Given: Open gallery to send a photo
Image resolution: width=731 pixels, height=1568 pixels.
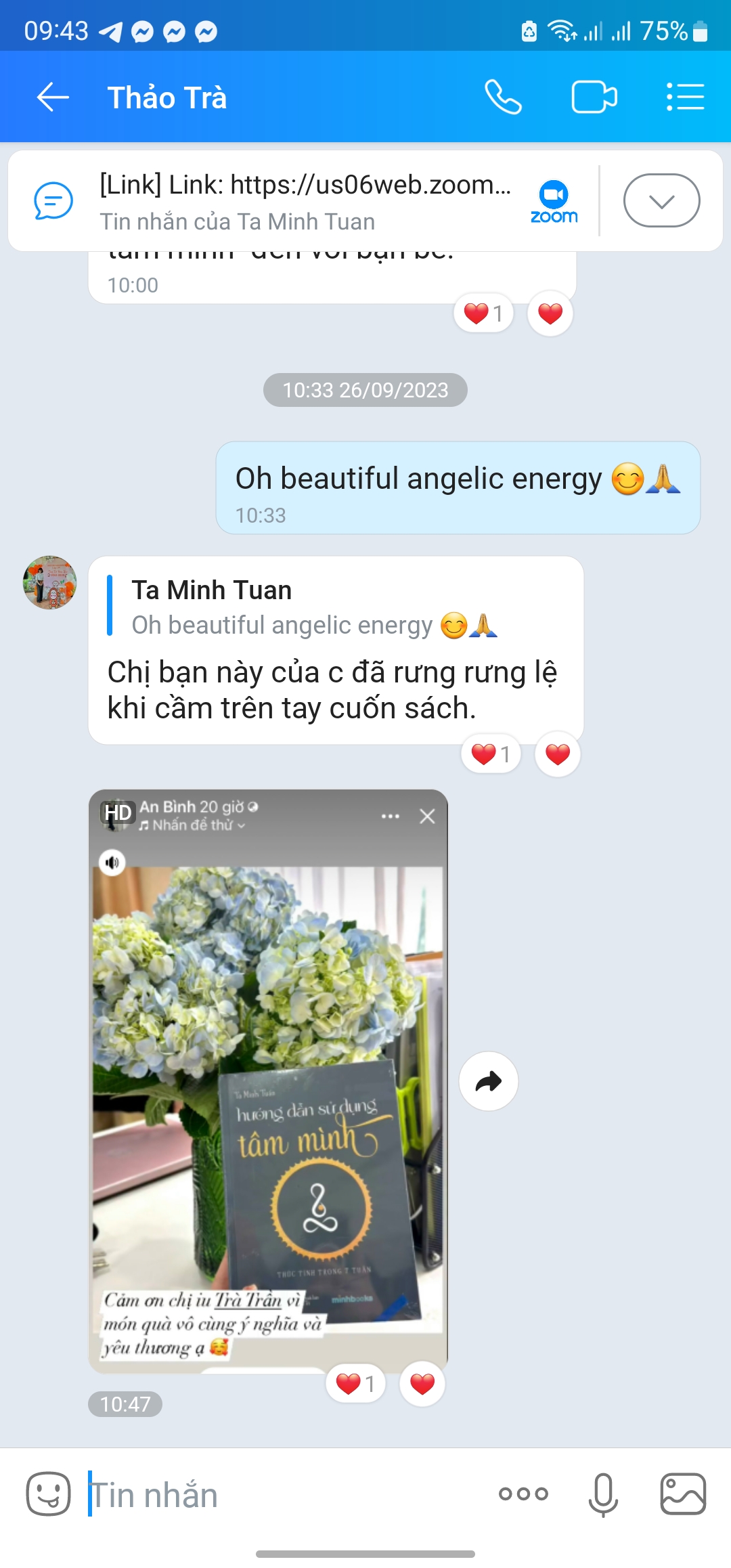Looking at the screenshot, I should (683, 1494).
